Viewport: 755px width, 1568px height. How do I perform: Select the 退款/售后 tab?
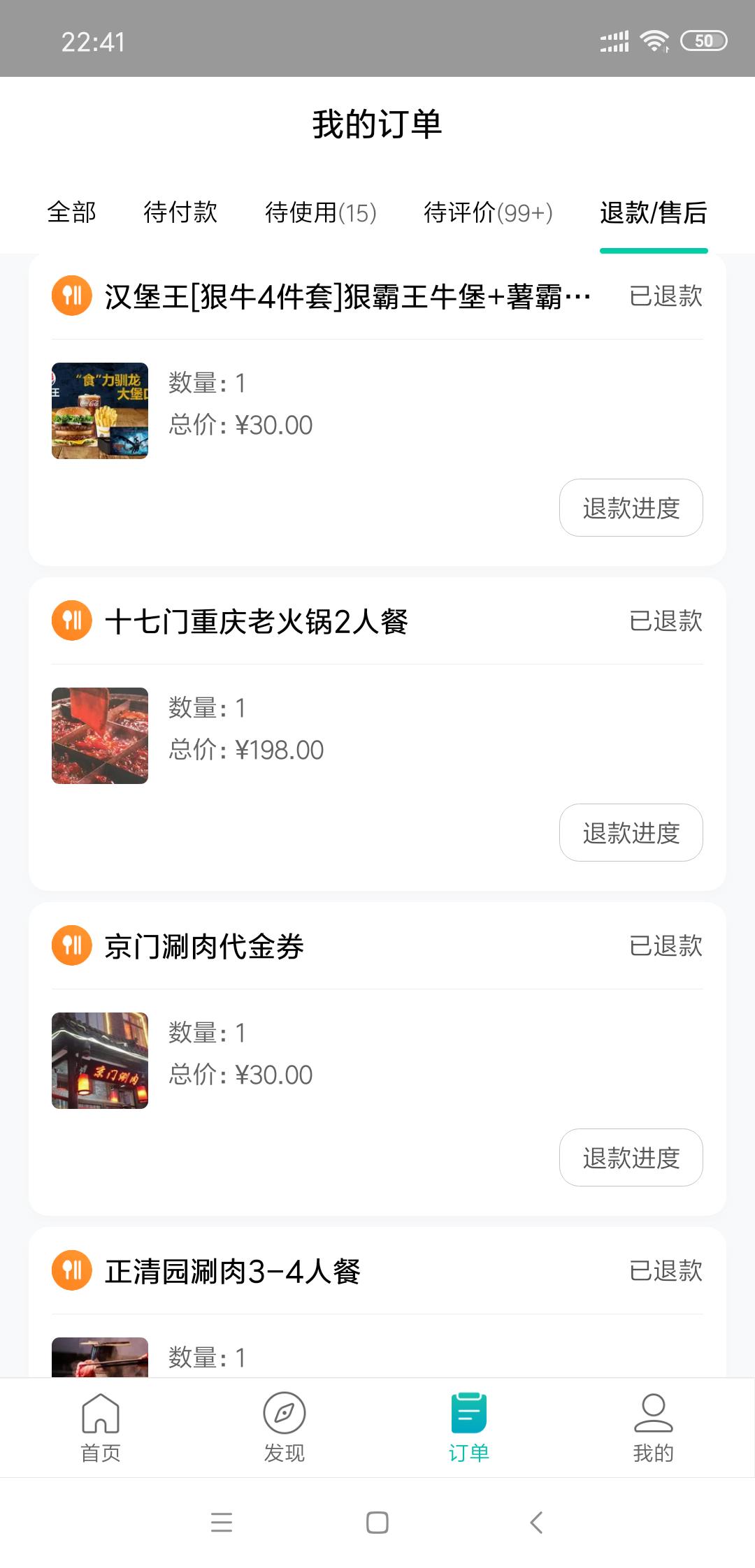pyautogui.click(x=653, y=212)
